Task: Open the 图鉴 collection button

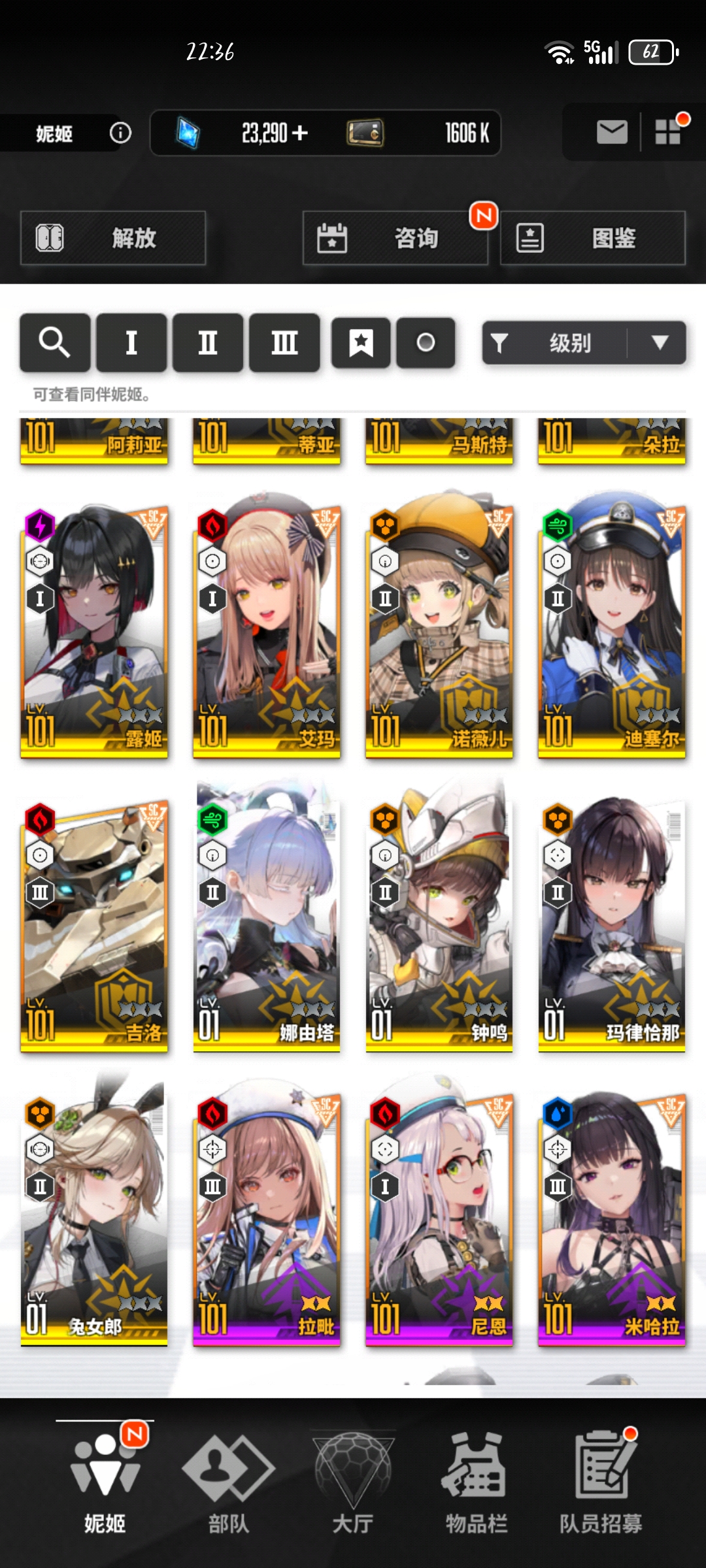Action: coord(593,238)
